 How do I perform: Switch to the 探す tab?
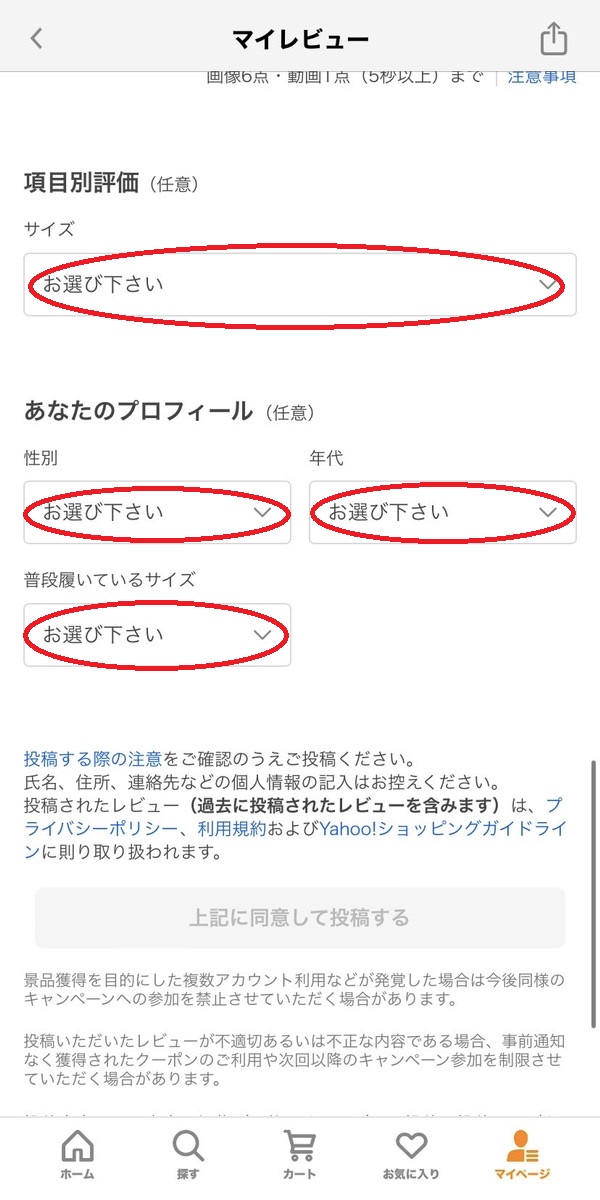187,1155
